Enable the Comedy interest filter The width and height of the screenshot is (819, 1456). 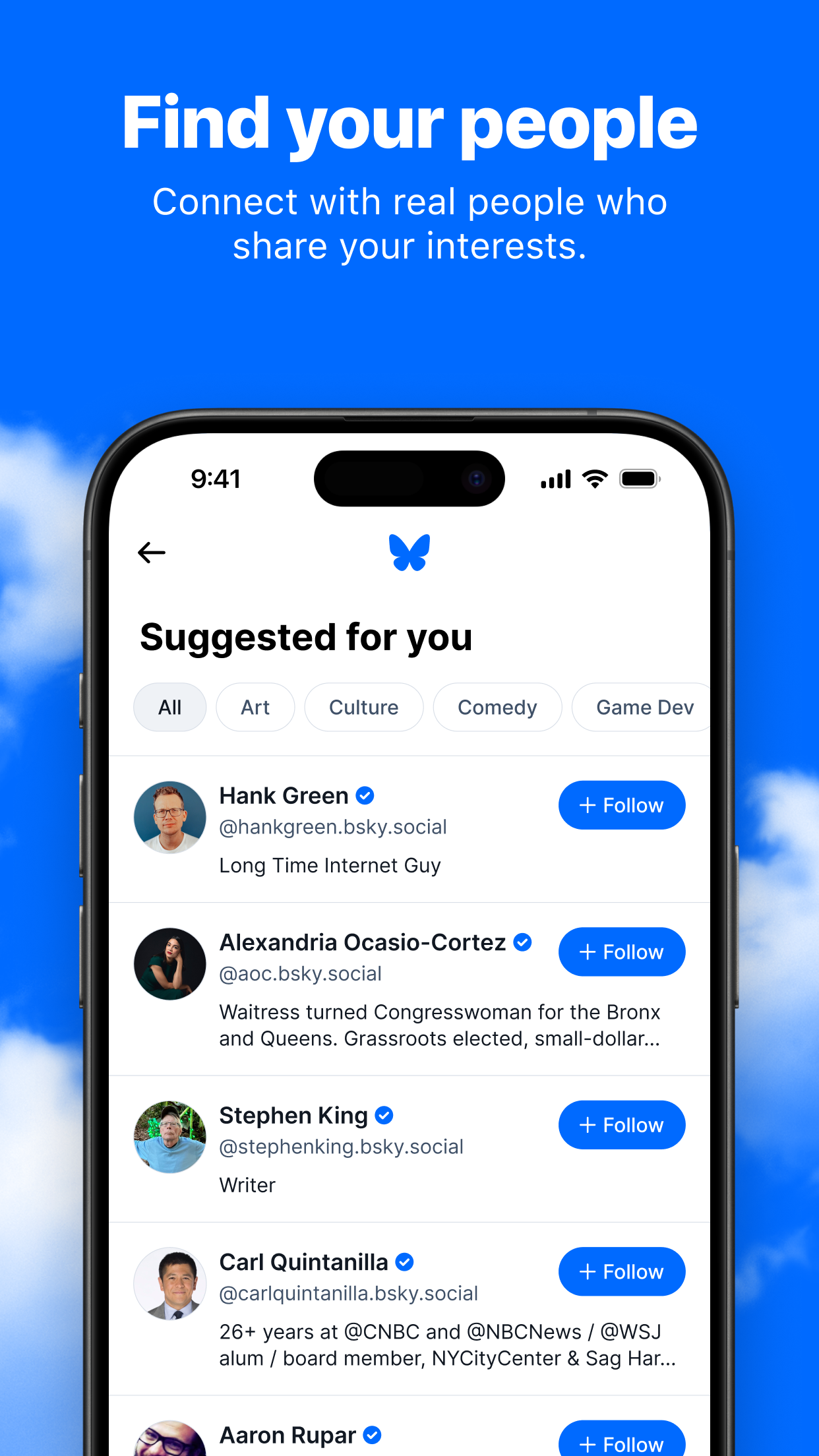click(497, 707)
